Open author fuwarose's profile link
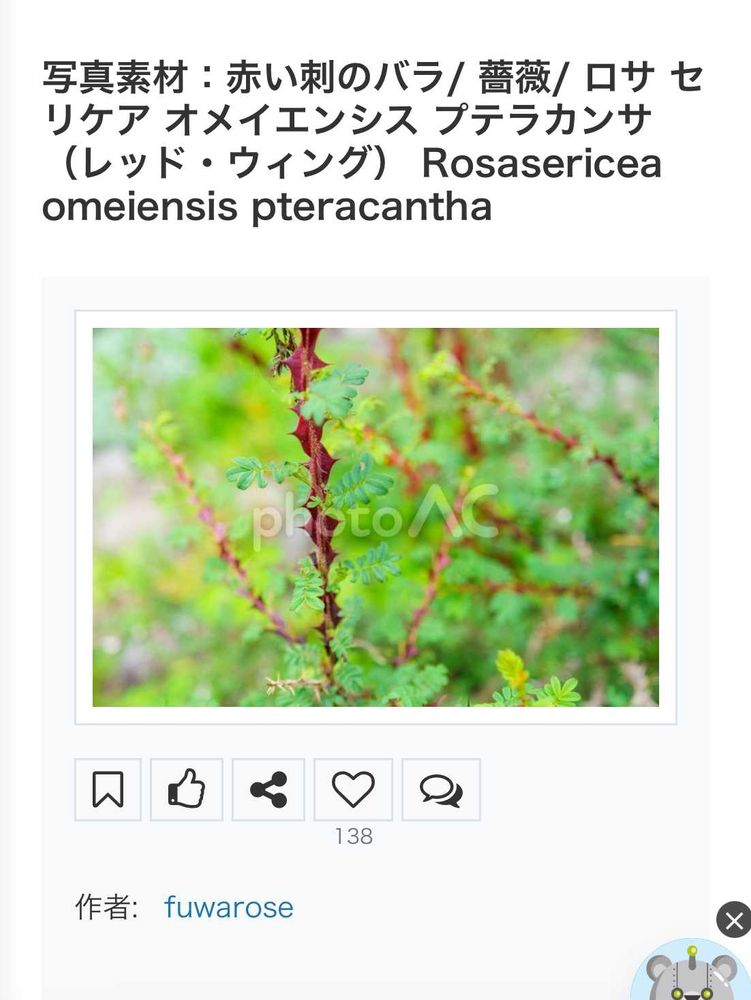This screenshot has width=751, height=1000. pyautogui.click(x=229, y=907)
